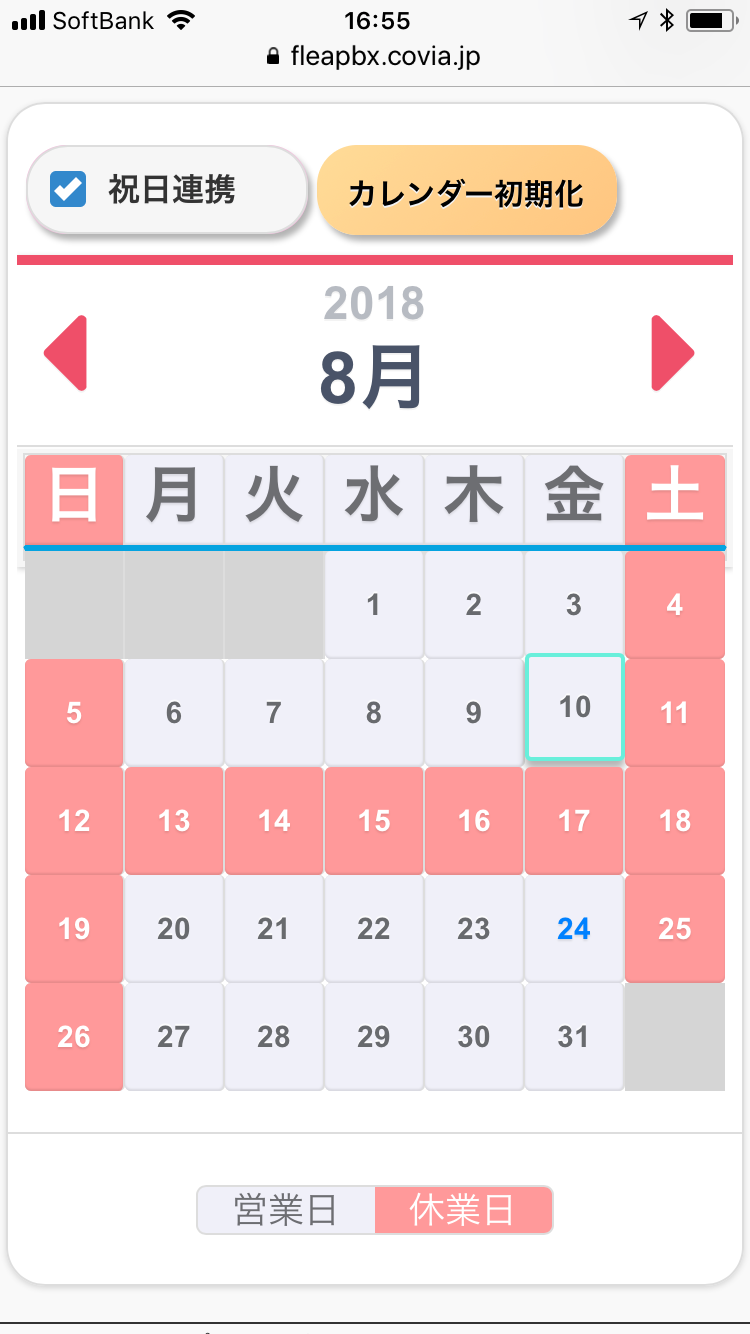Choose the 営業日 option

[286, 1210]
